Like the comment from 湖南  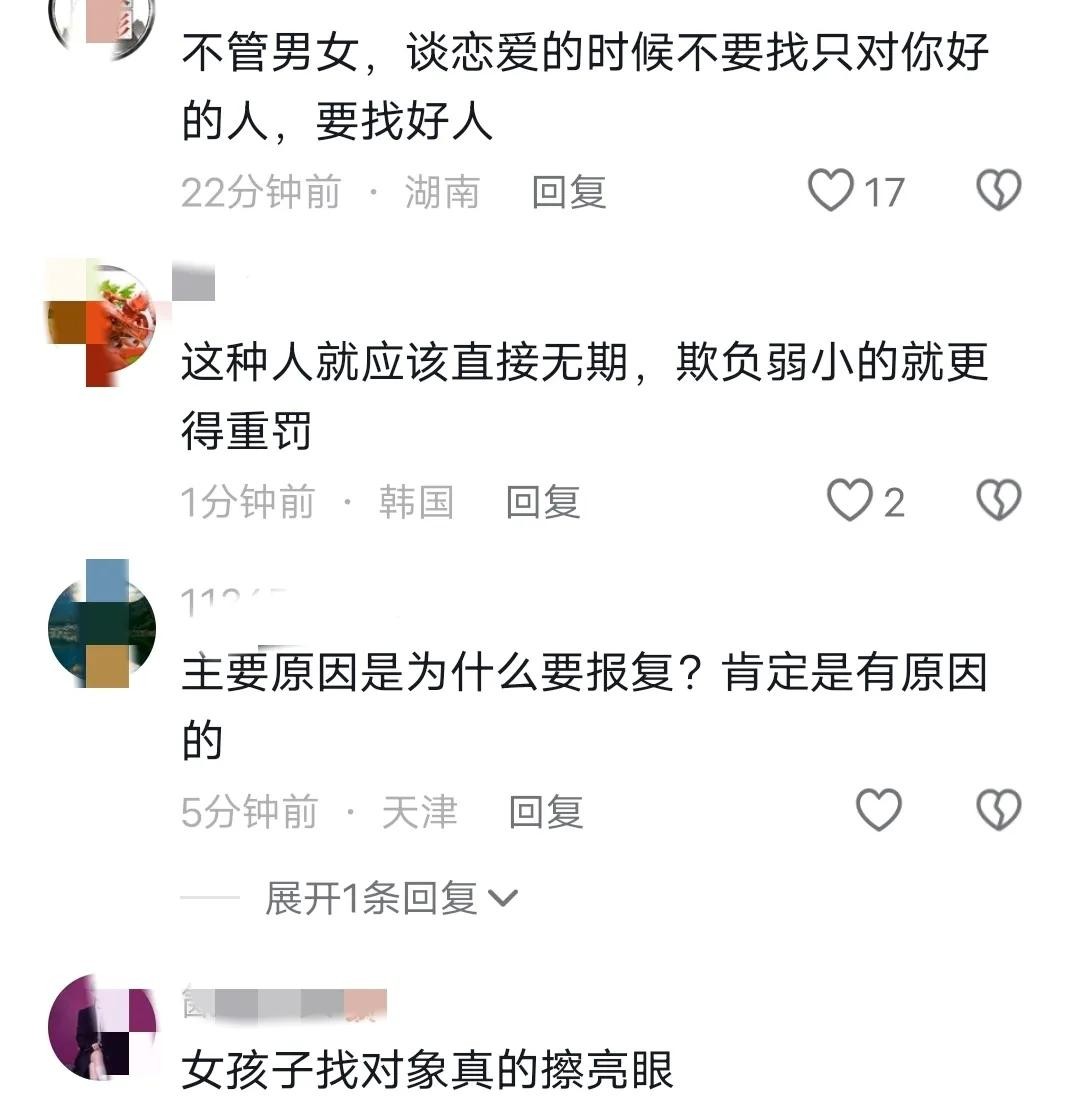click(831, 191)
